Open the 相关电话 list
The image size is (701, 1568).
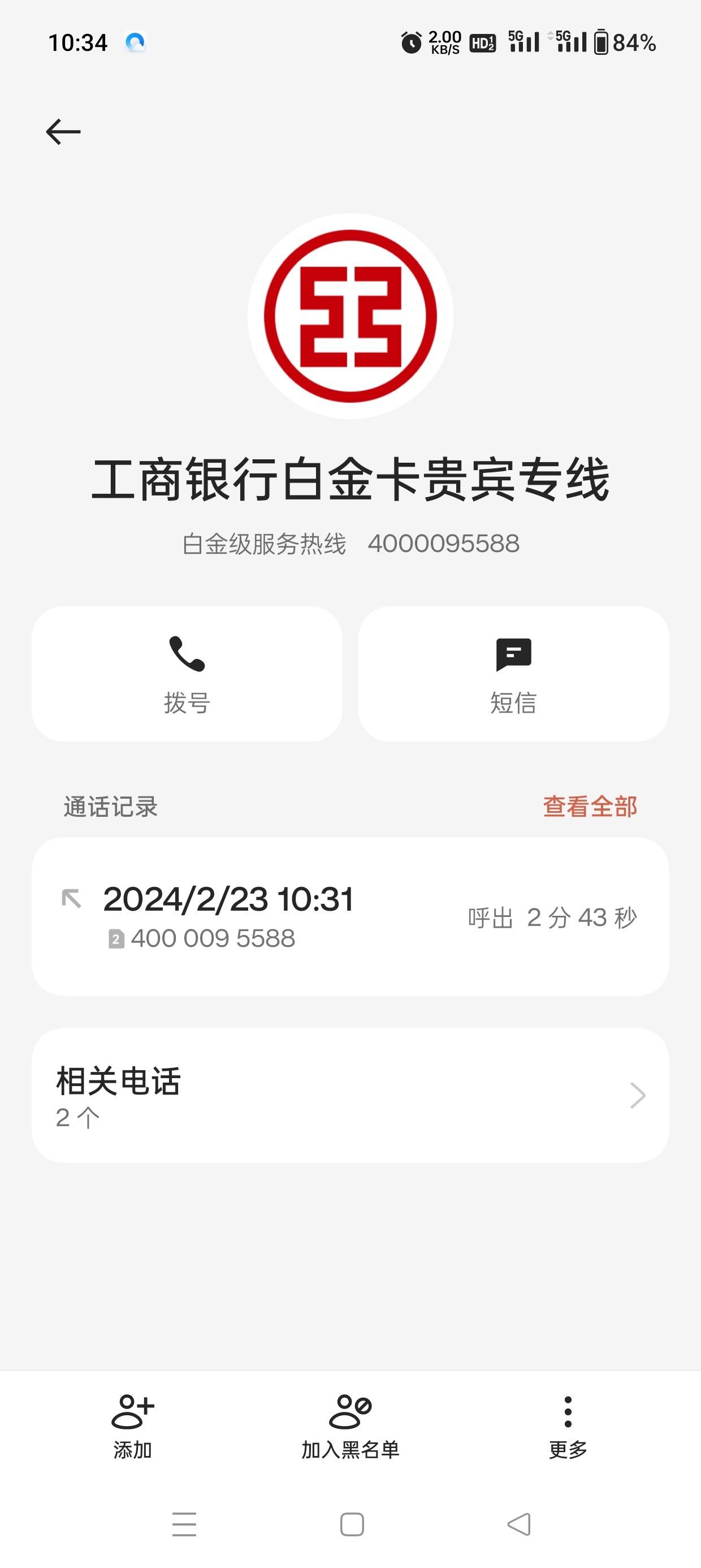(x=350, y=1096)
